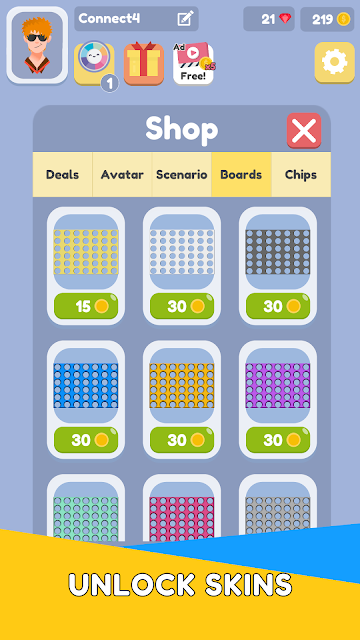The height and width of the screenshot is (640, 360).
Task: Watch the free ad for coins
Action: [x=193, y=63]
